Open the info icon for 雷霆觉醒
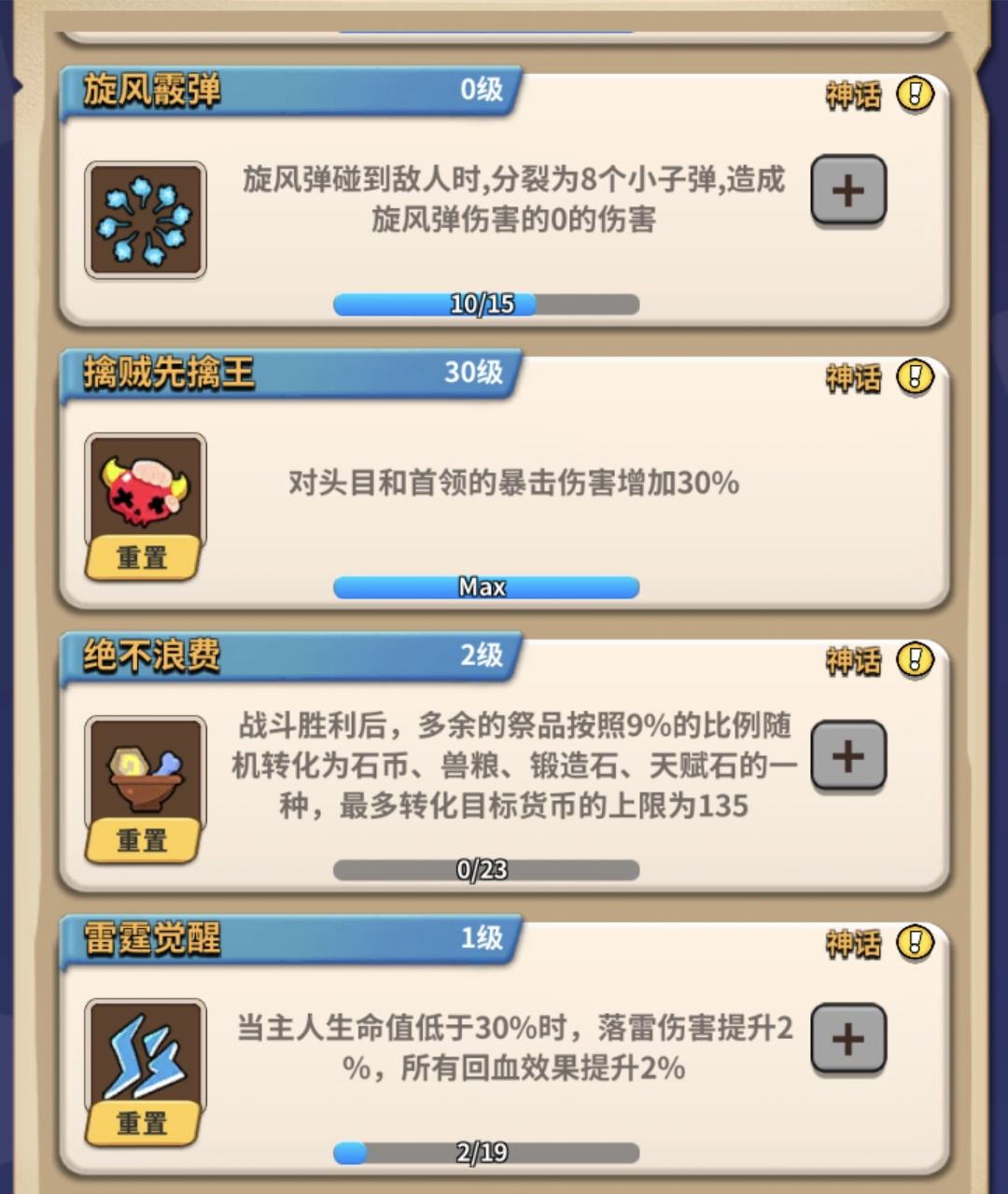Image resolution: width=1008 pixels, height=1194 pixels. pyautogui.click(x=915, y=943)
